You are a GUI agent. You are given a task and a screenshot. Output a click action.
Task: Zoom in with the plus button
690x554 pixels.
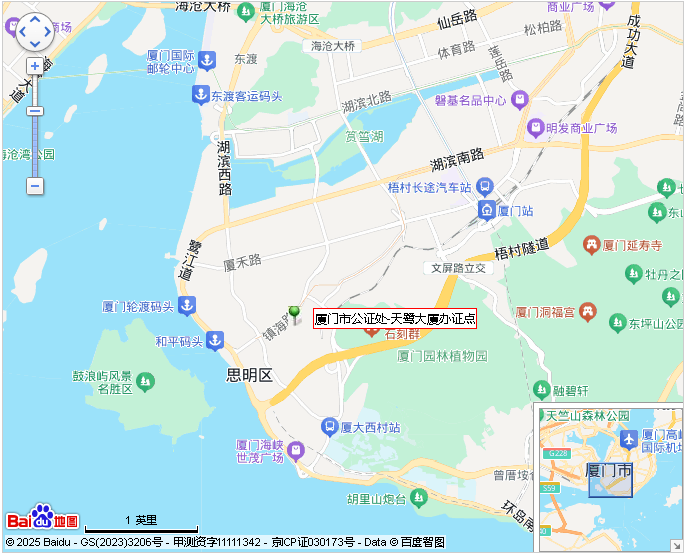point(35,66)
